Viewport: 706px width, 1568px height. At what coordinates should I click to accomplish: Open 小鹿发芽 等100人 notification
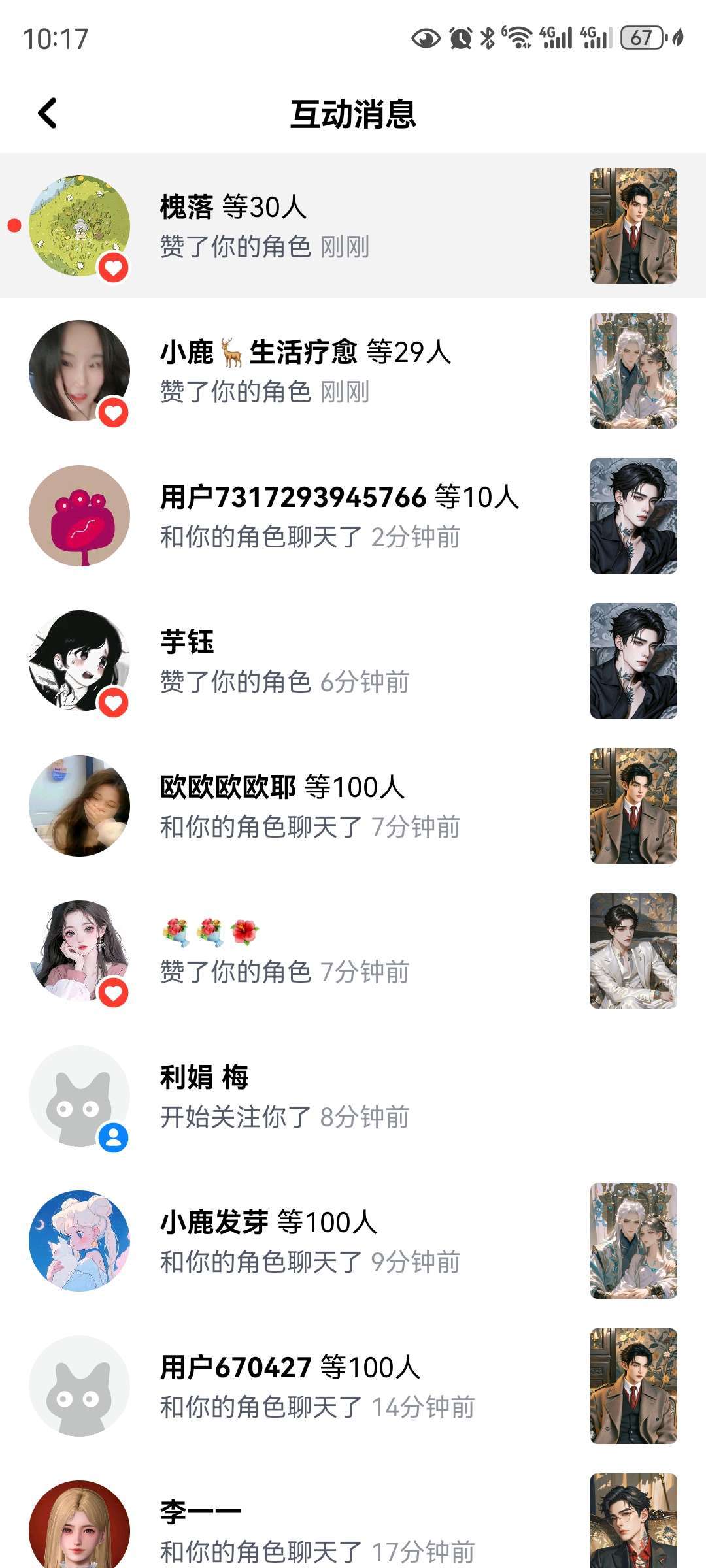pyautogui.click(x=327, y=1241)
